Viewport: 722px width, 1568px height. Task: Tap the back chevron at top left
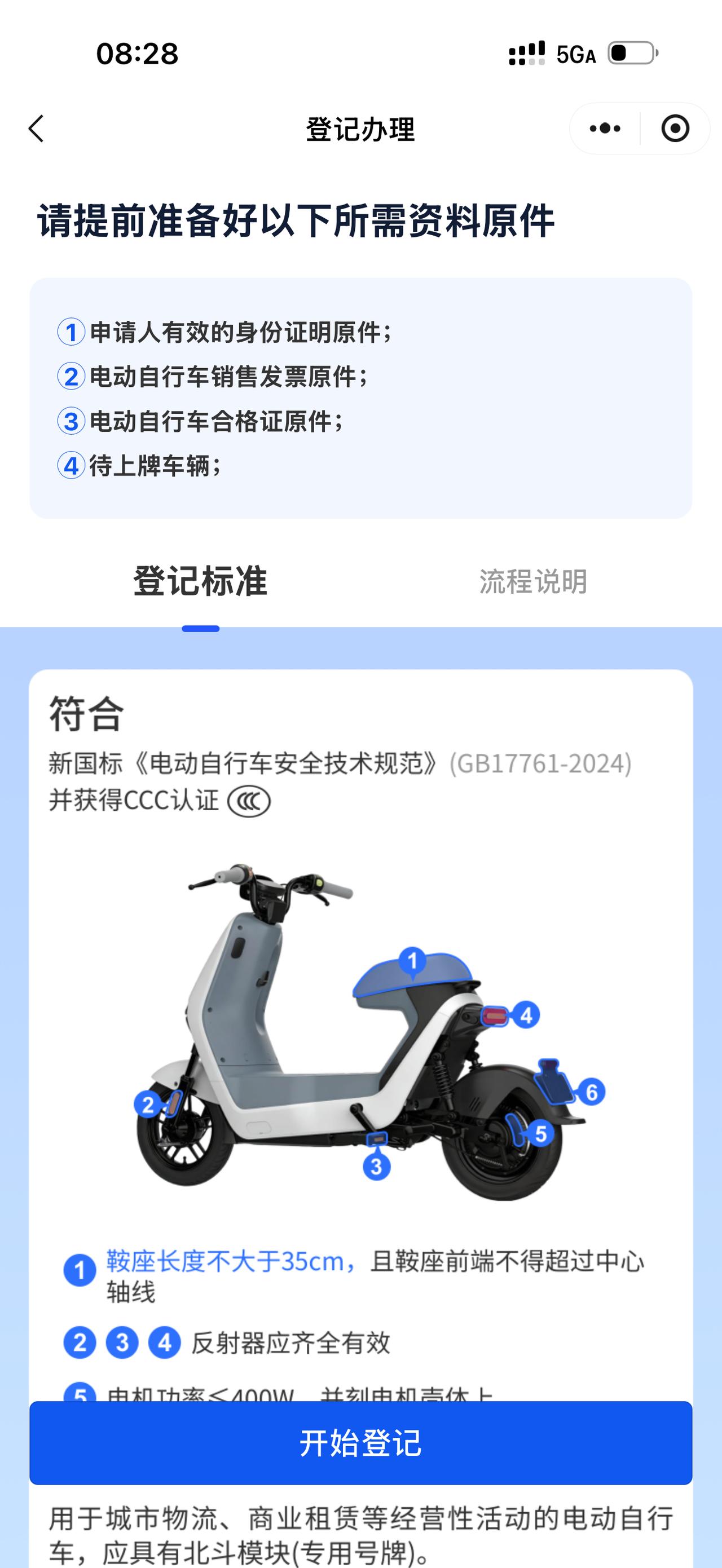[x=37, y=128]
